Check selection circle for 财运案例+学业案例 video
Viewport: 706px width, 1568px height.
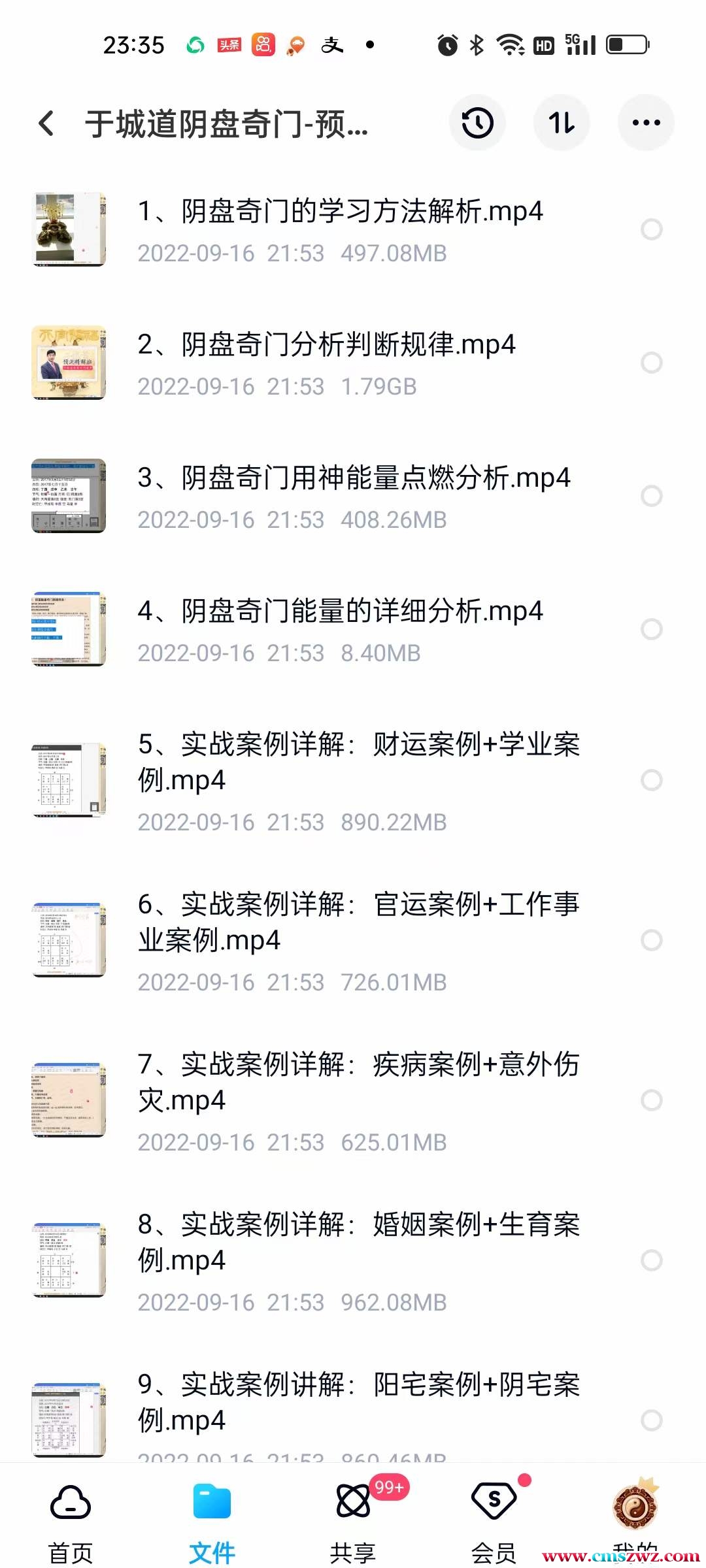coord(652,781)
